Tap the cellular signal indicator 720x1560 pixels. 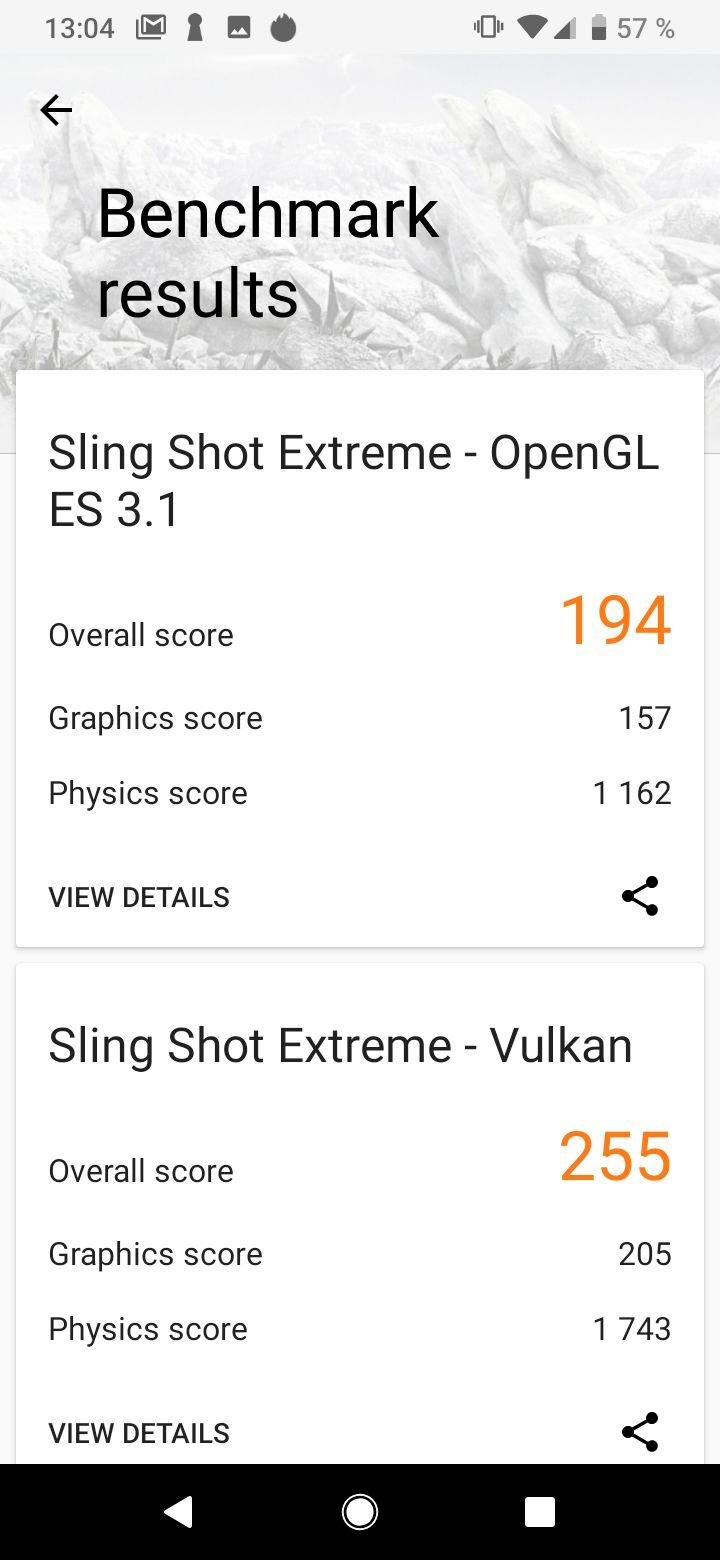(x=565, y=27)
